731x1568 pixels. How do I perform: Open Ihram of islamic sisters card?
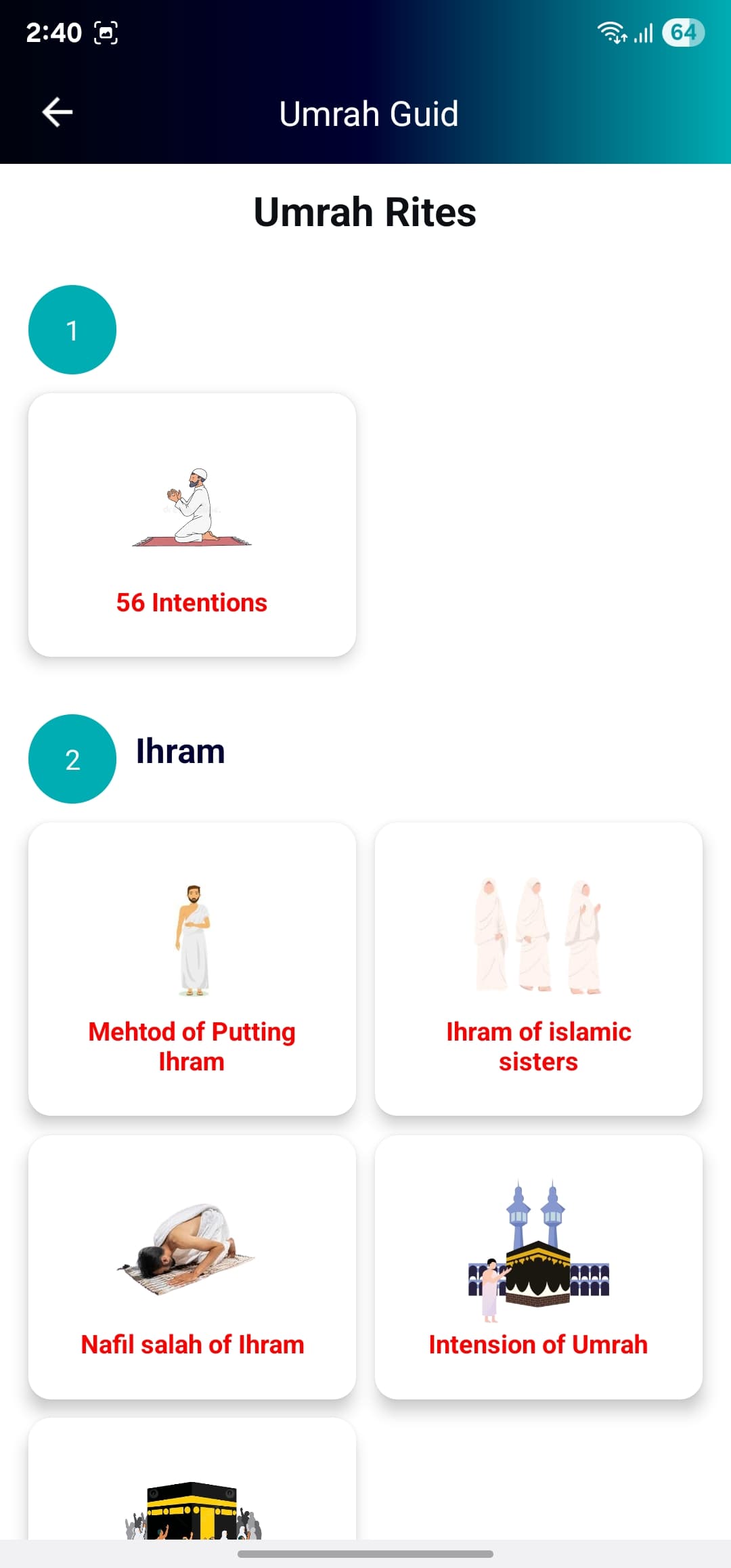tap(539, 969)
